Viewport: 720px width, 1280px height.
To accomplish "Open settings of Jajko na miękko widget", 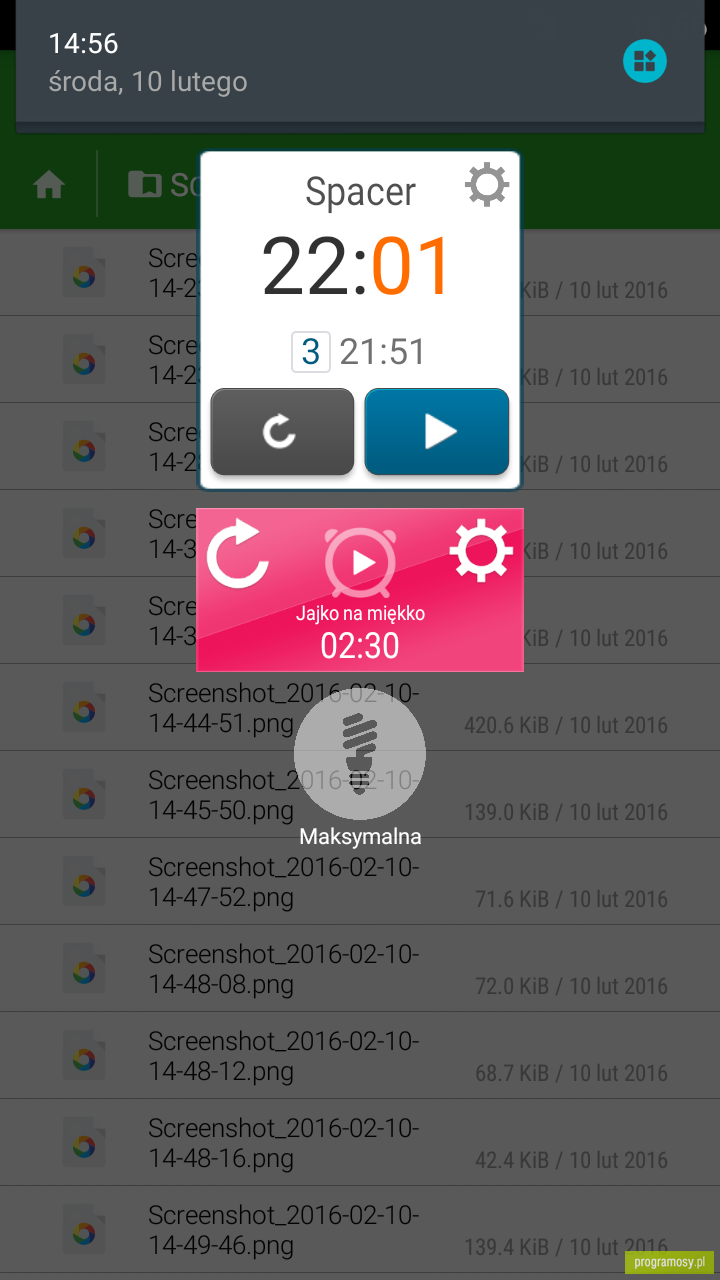I will 481,551.
